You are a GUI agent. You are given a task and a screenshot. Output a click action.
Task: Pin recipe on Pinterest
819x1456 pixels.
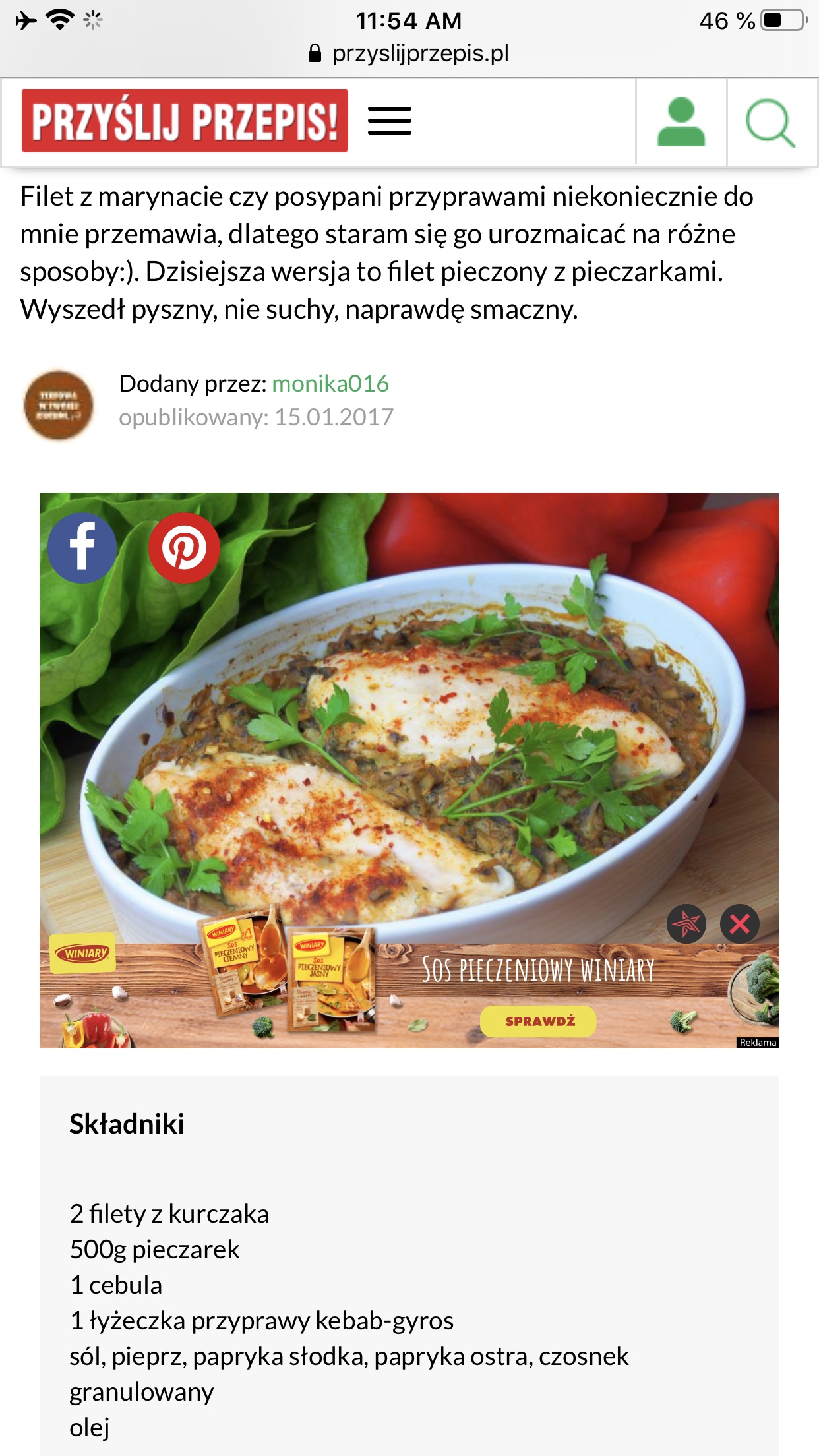(184, 547)
